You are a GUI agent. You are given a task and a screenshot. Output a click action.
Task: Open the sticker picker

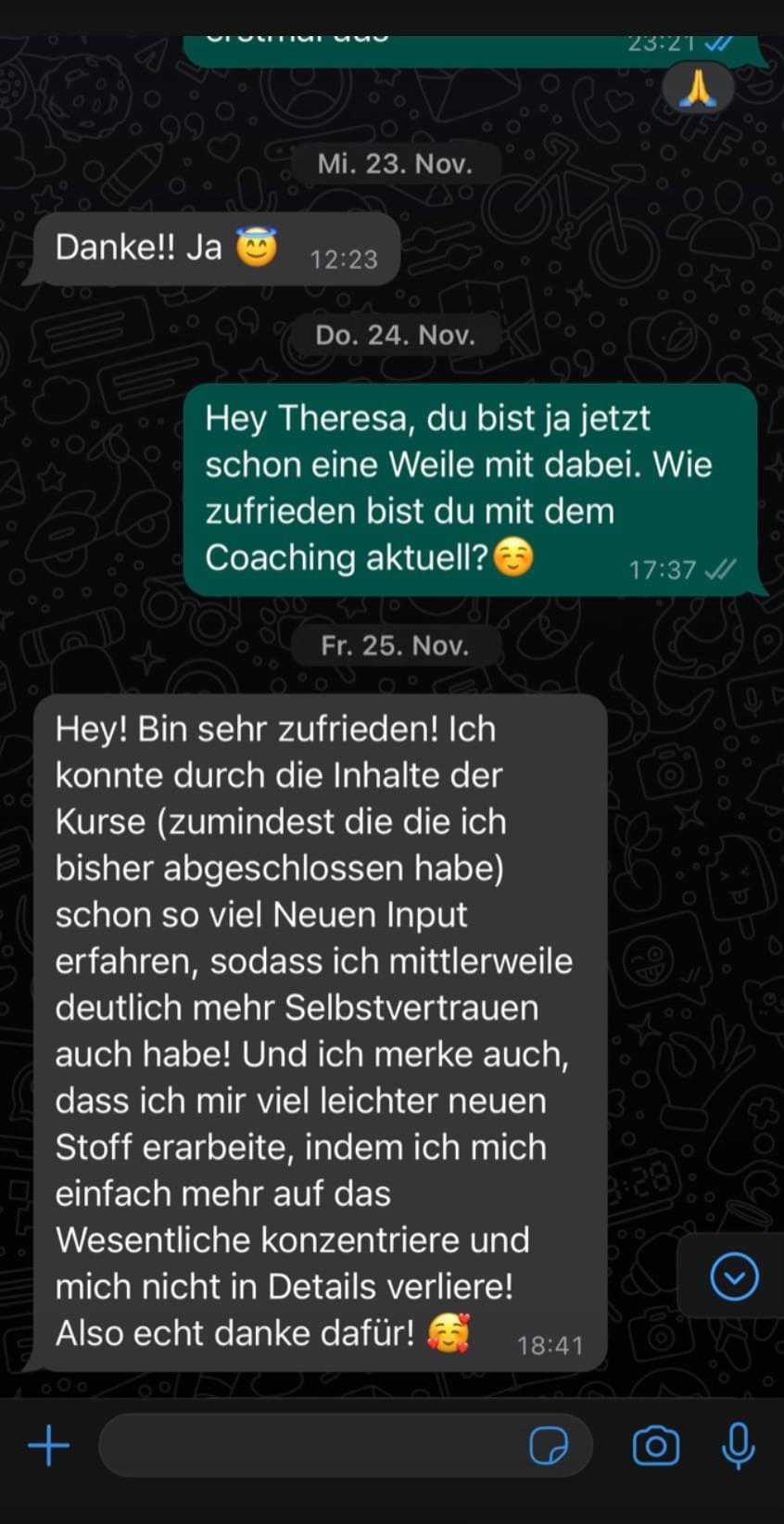click(x=549, y=1445)
